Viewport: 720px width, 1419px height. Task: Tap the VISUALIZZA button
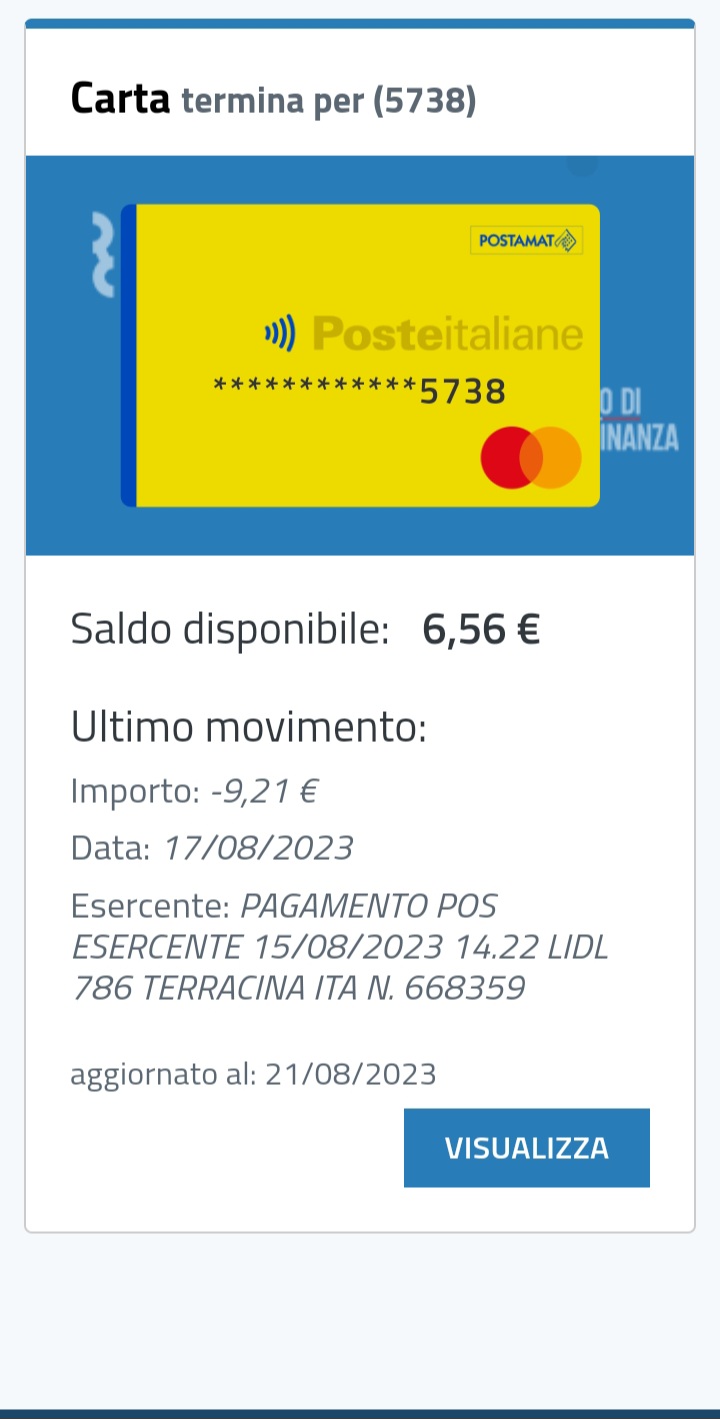coord(526,1147)
